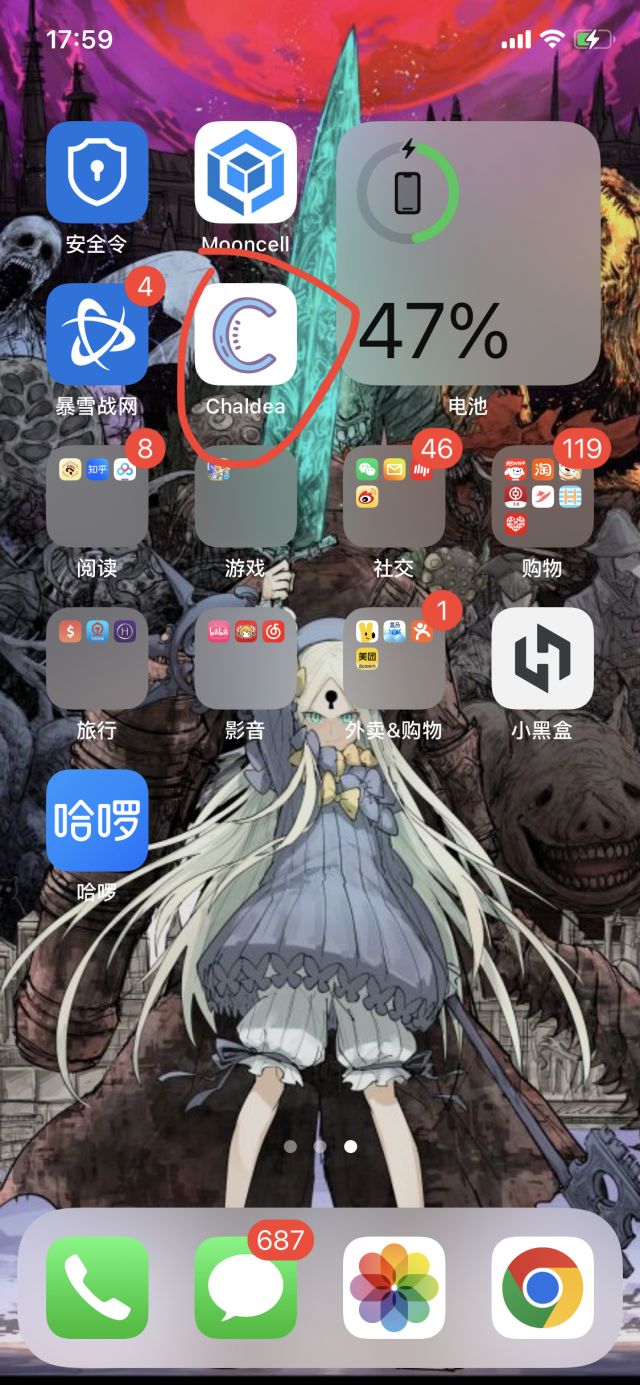
Task: Tap the home screen page dots
Action: [320, 1146]
